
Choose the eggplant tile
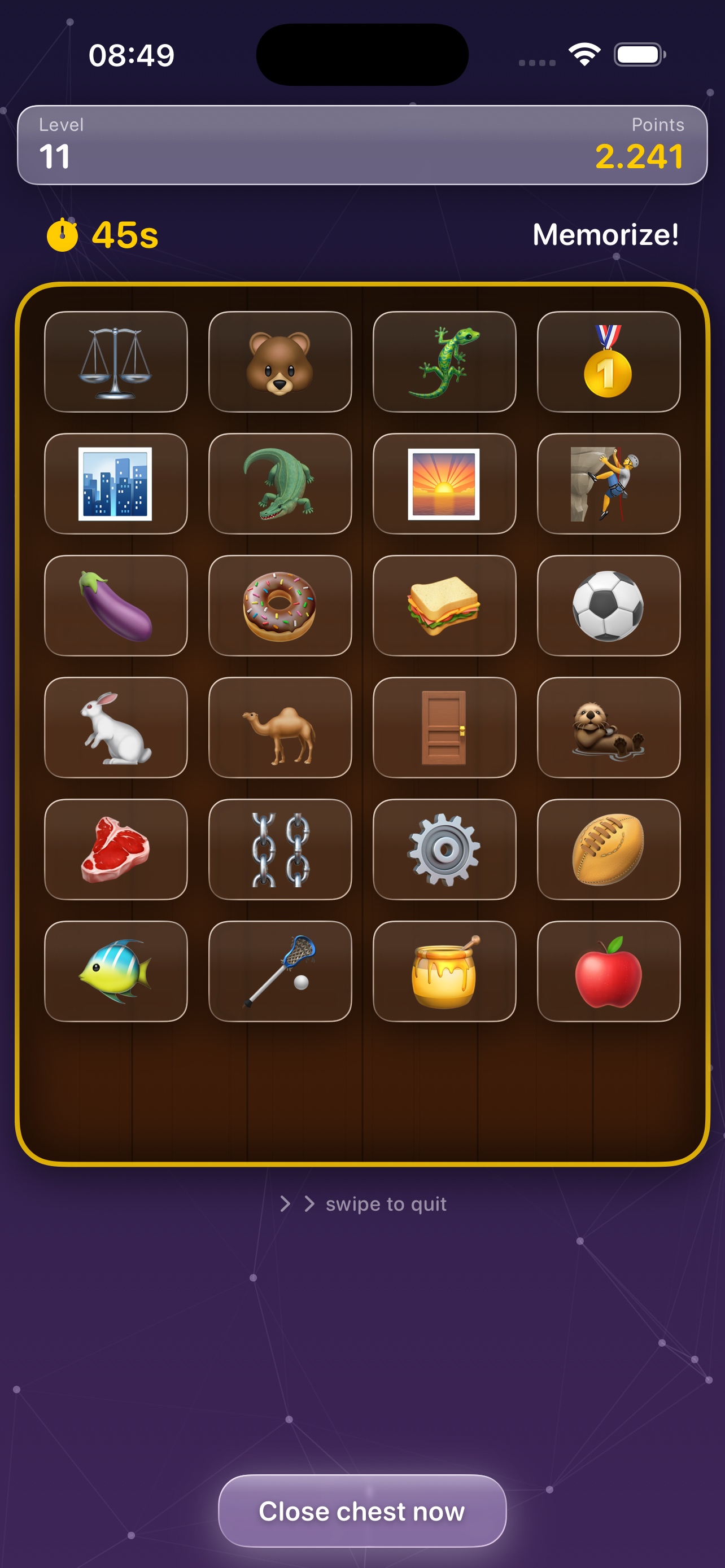click(x=116, y=605)
